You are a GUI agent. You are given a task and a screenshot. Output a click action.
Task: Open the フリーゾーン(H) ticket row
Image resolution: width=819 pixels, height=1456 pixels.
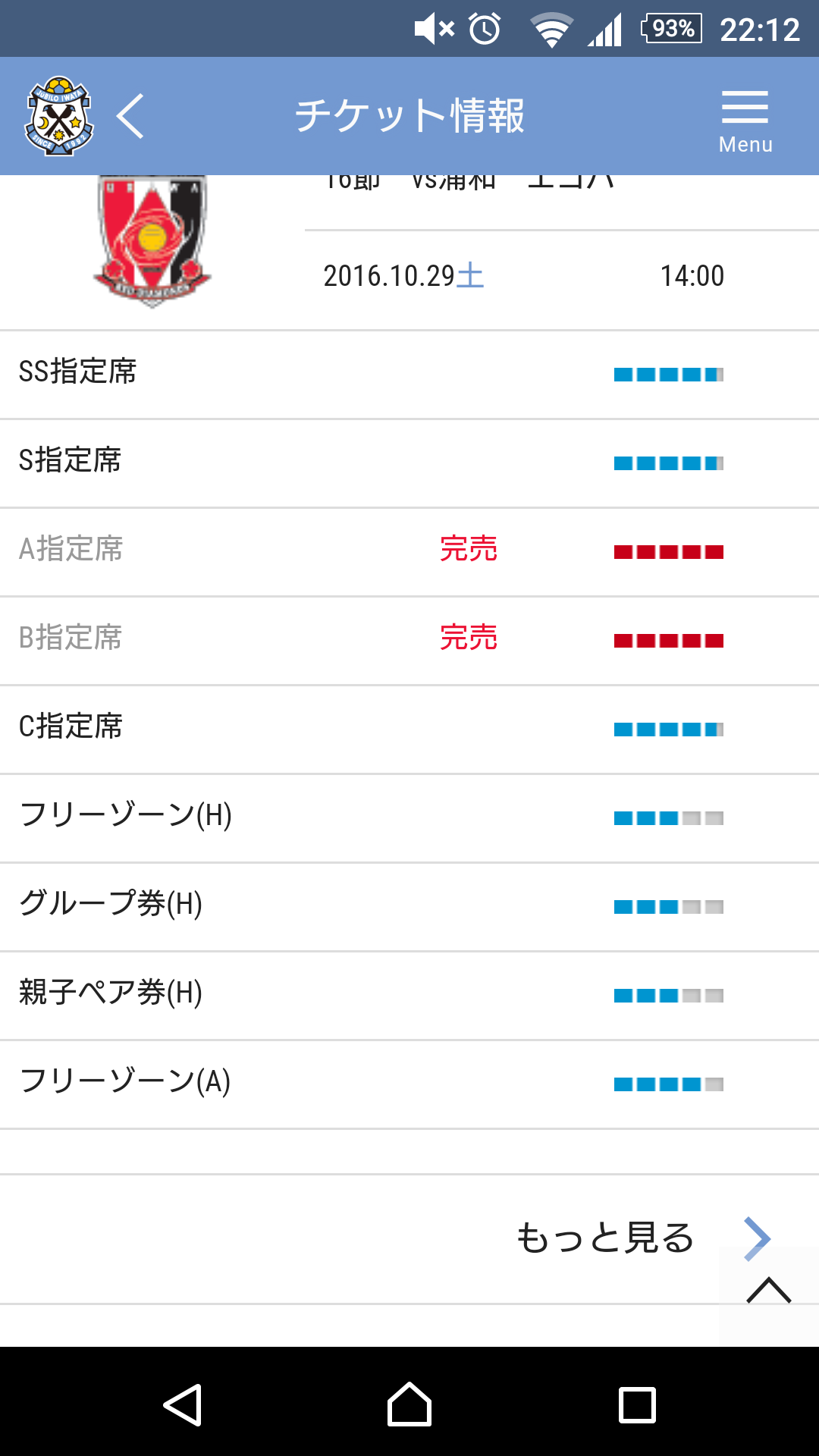point(409,818)
